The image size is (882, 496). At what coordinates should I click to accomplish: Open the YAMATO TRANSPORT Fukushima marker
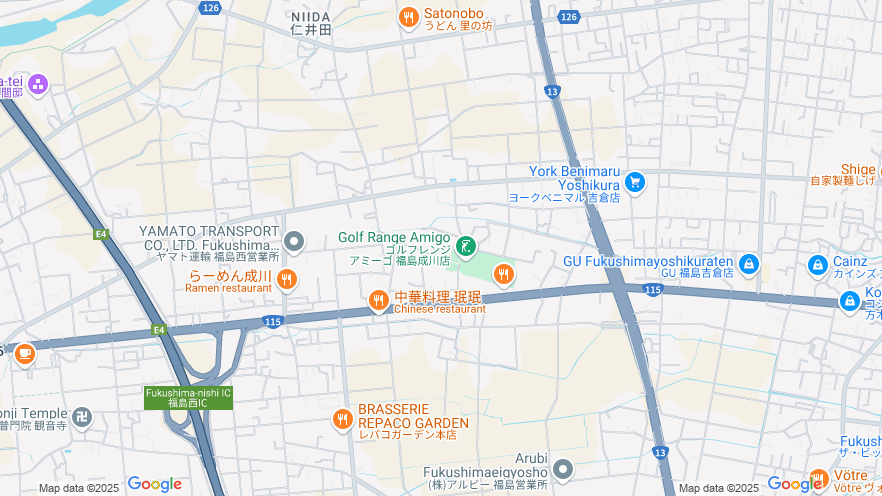tap(294, 241)
